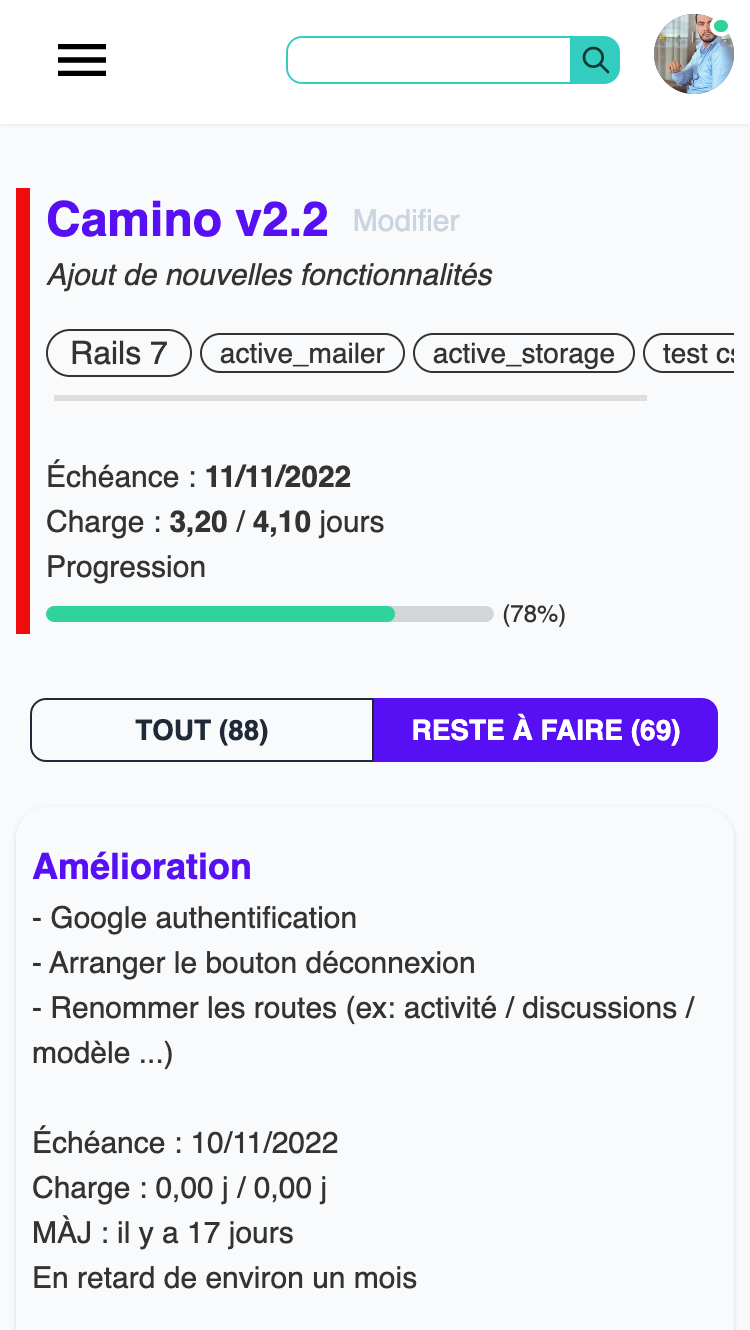This screenshot has height=1330, width=750.
Task: Tap the magnifier search button
Action: [x=595, y=60]
